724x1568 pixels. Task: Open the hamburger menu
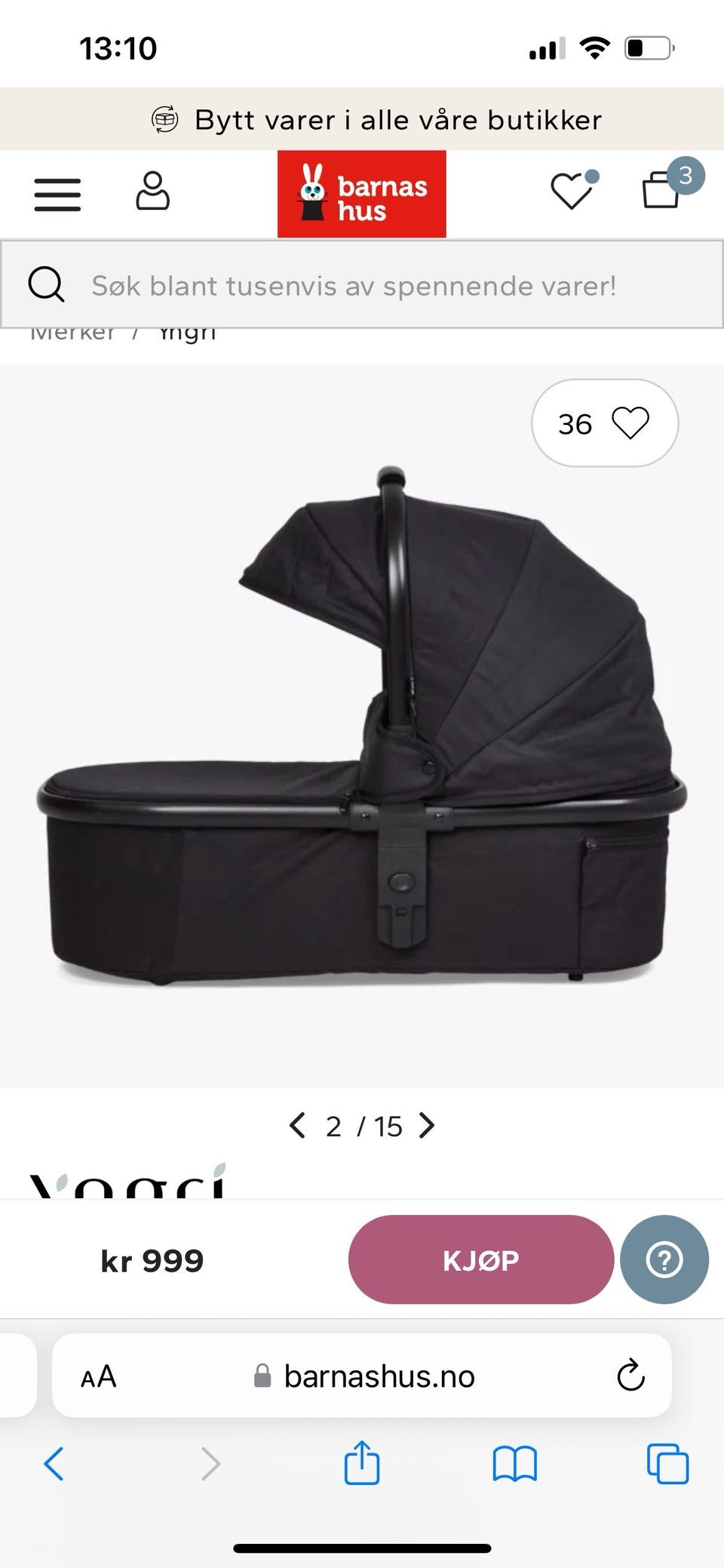(57, 195)
